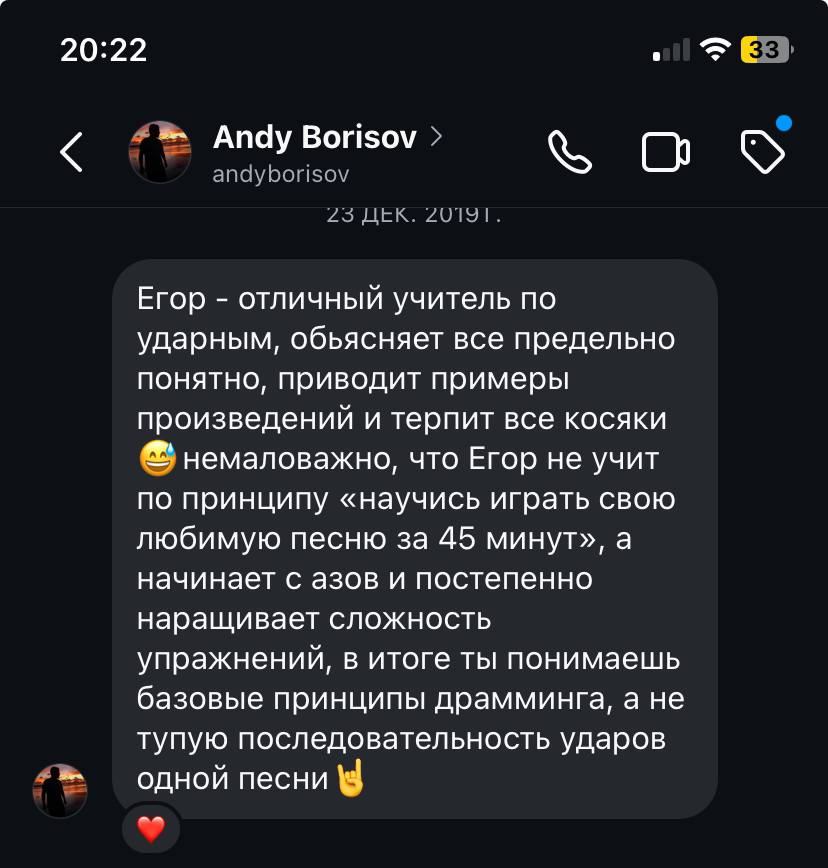Screen dimensions: 828x868
Task: Start a voice call with Andy Borisov
Action: (x=570, y=152)
